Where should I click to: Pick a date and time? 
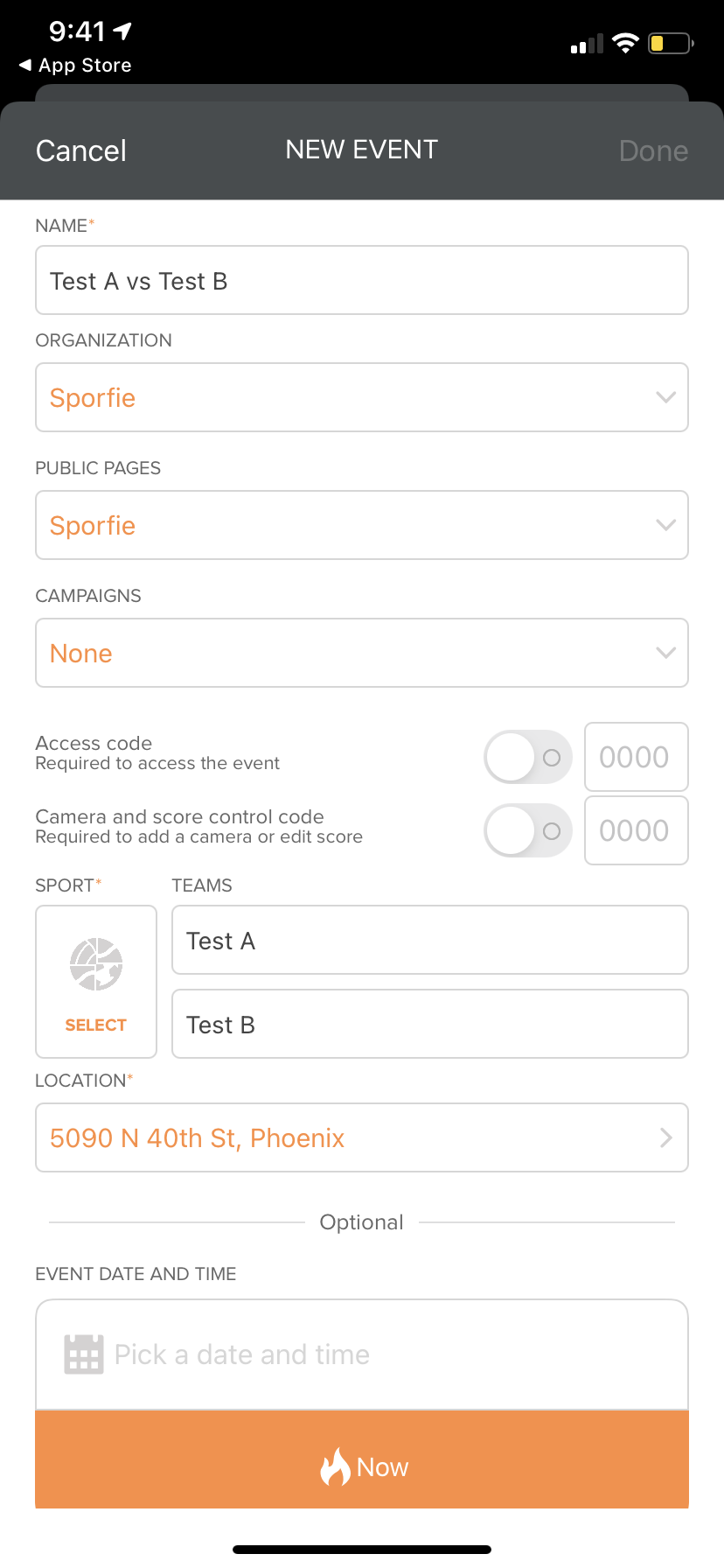(x=361, y=1354)
